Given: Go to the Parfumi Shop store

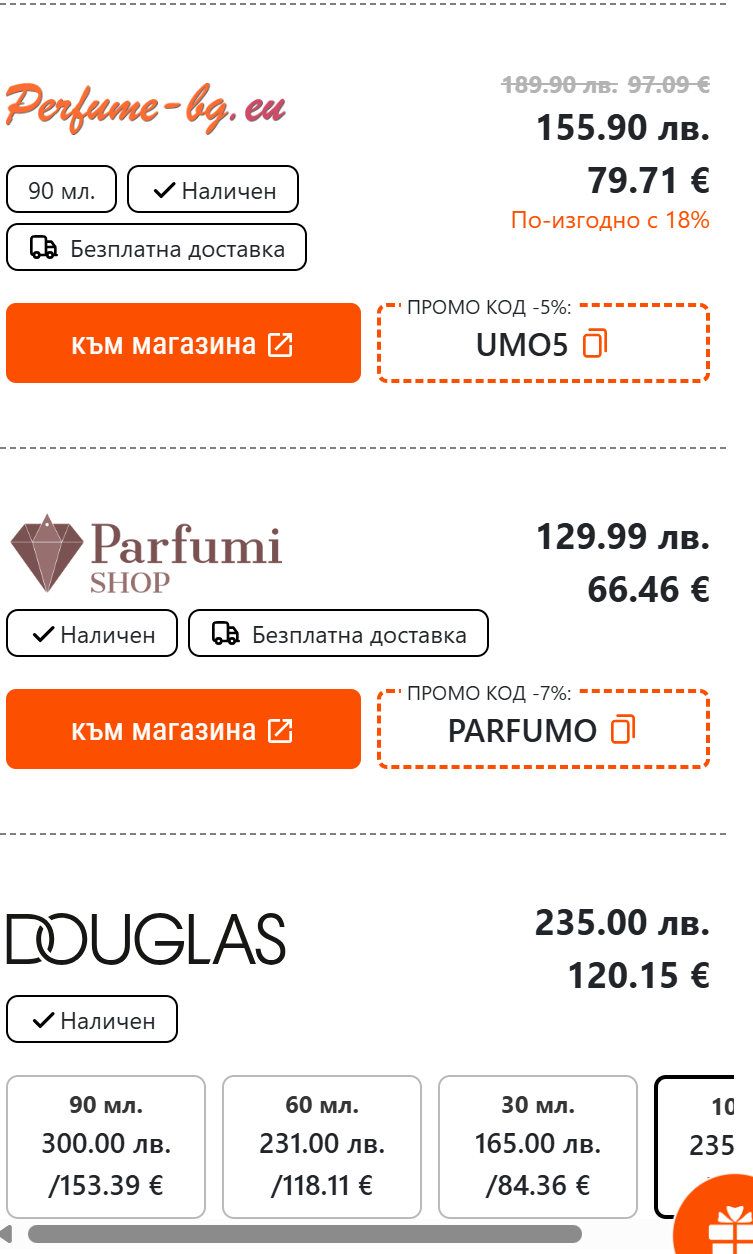Looking at the screenshot, I should click(x=183, y=729).
